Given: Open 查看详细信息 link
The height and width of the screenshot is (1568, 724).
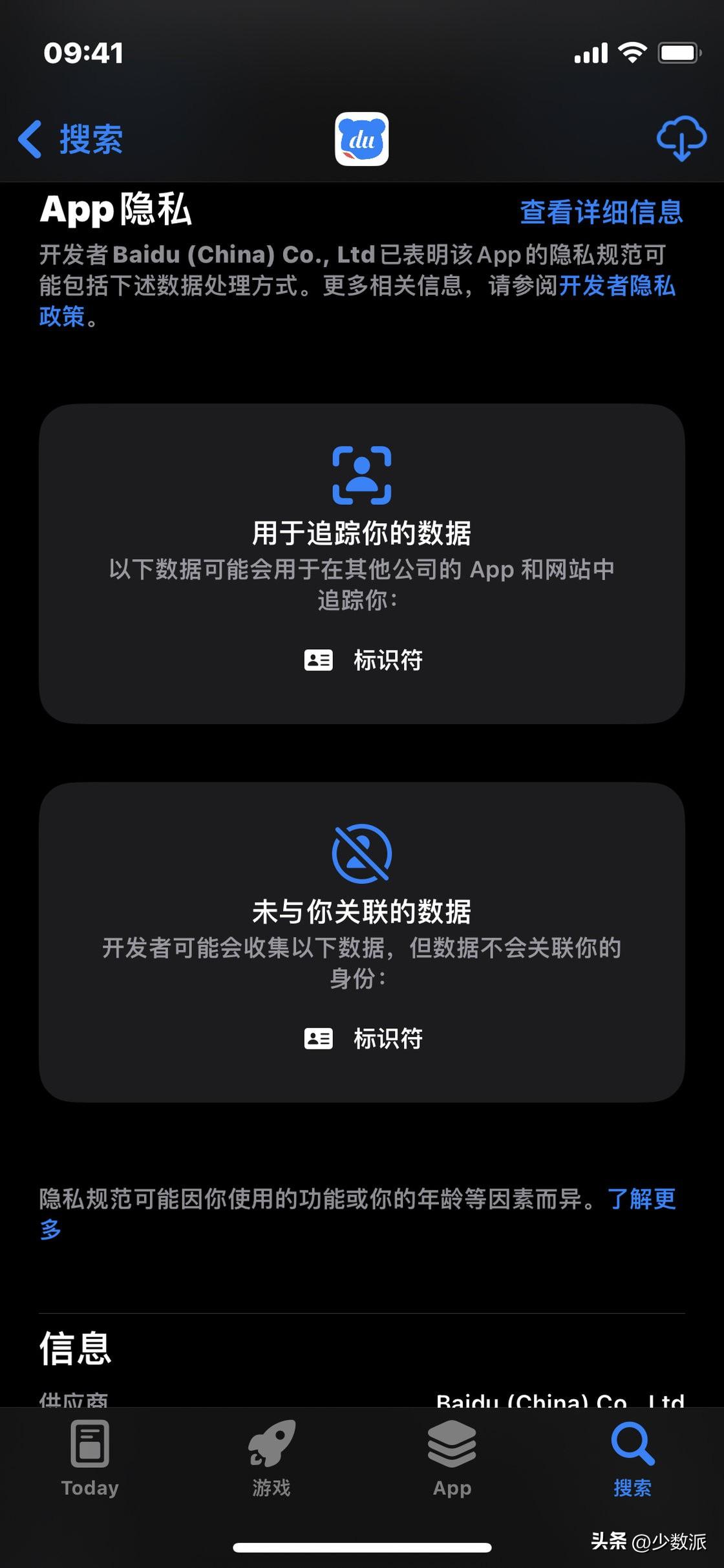Looking at the screenshot, I should click(x=601, y=212).
